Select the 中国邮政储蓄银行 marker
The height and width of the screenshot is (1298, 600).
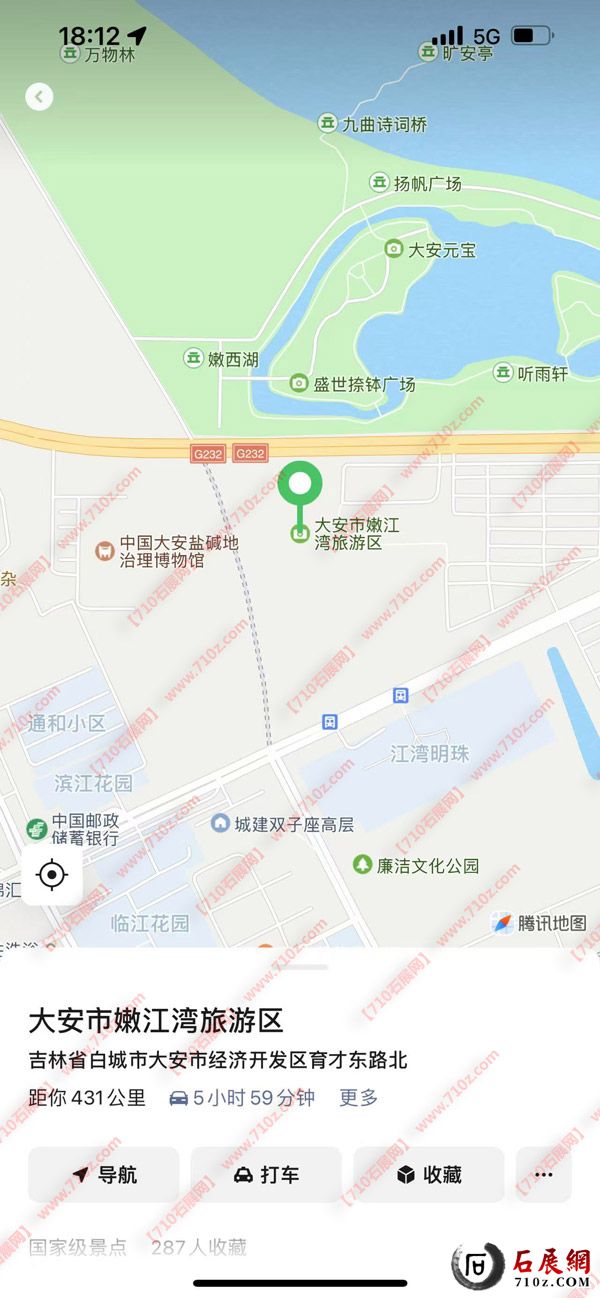tap(37, 829)
